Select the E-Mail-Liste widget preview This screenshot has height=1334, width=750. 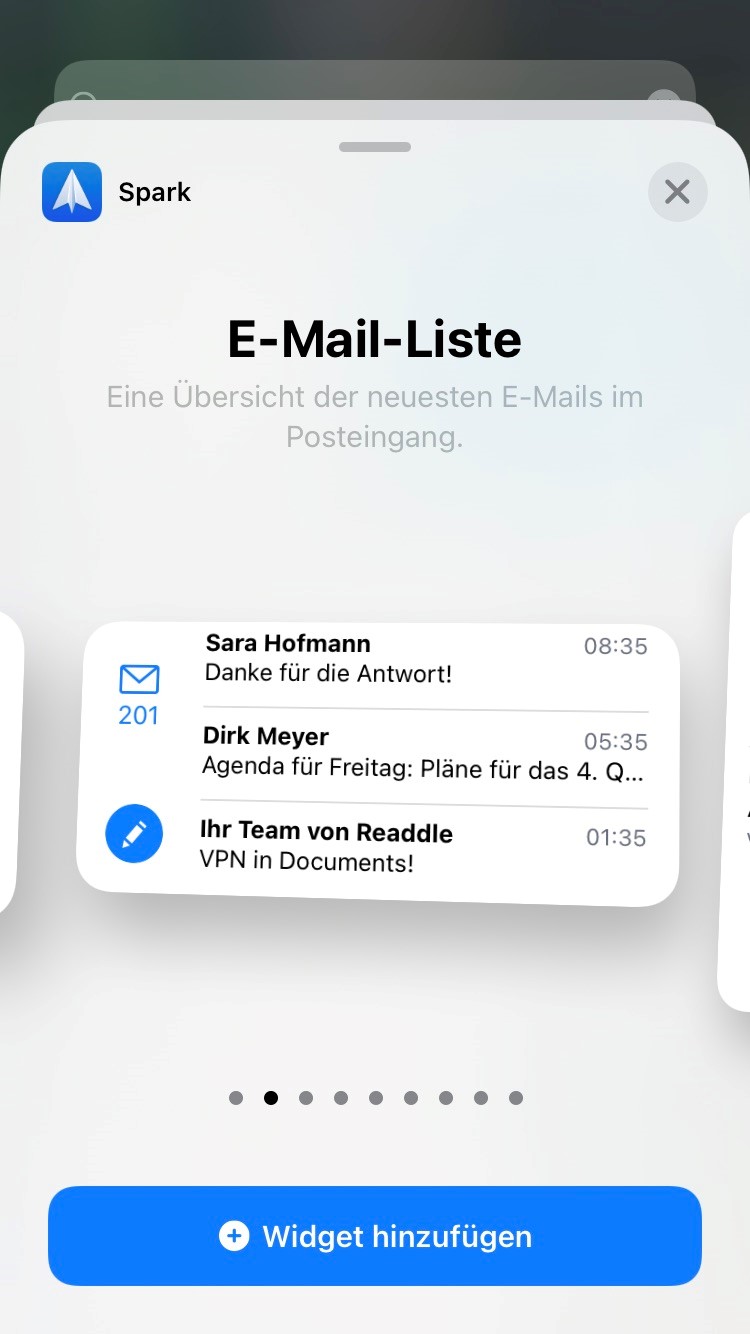(378, 764)
